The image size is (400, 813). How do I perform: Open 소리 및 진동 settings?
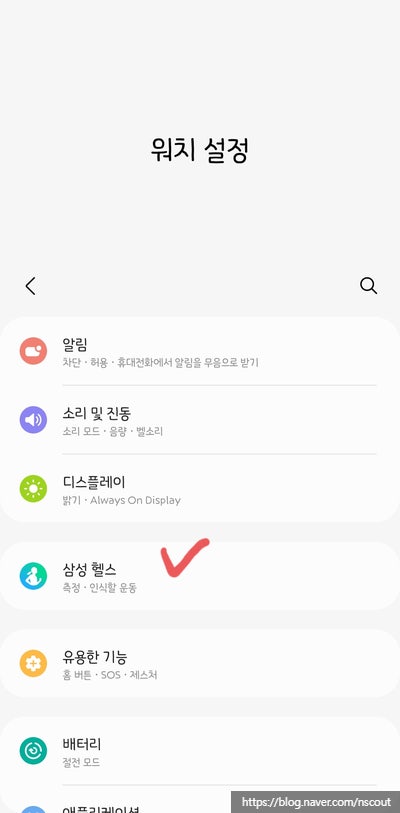(200, 420)
